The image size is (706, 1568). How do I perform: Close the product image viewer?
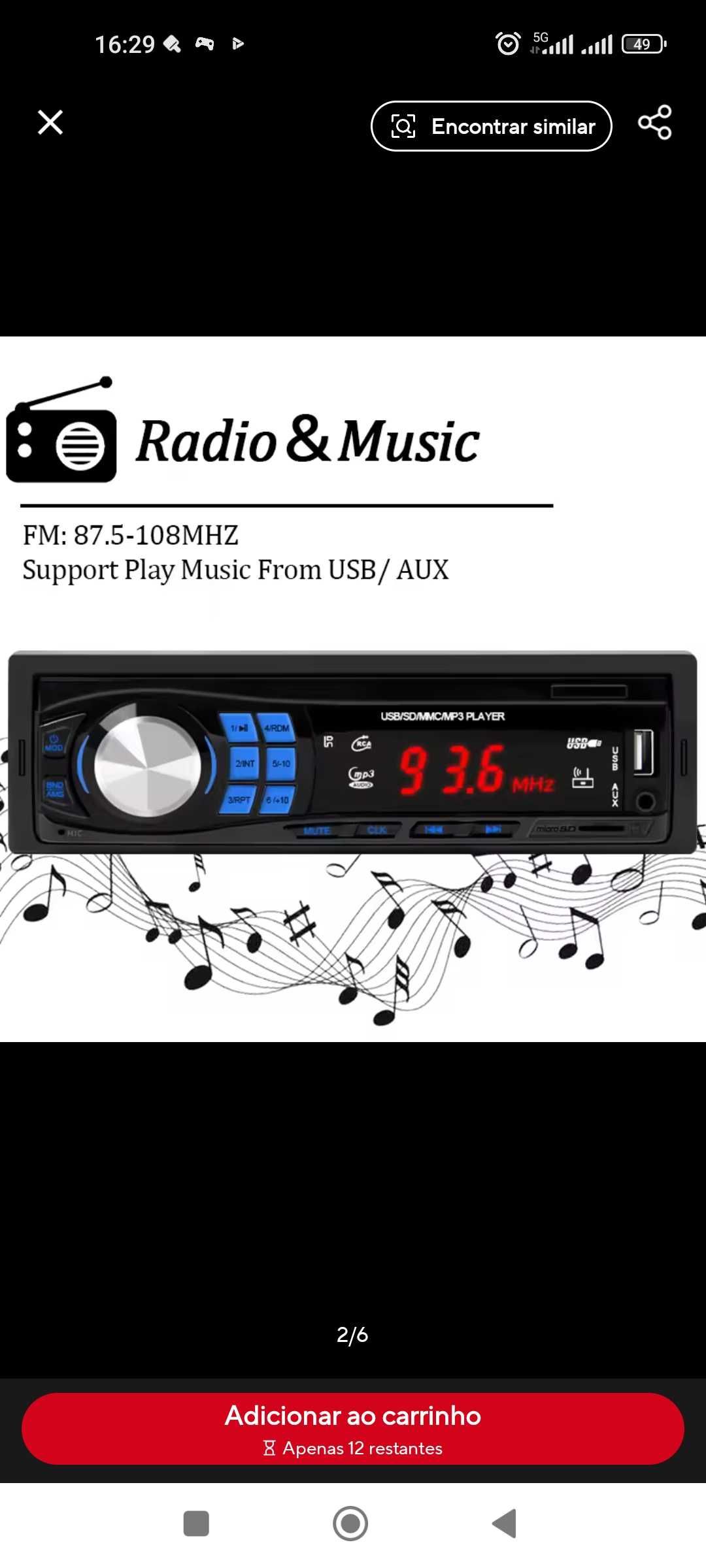(50, 122)
